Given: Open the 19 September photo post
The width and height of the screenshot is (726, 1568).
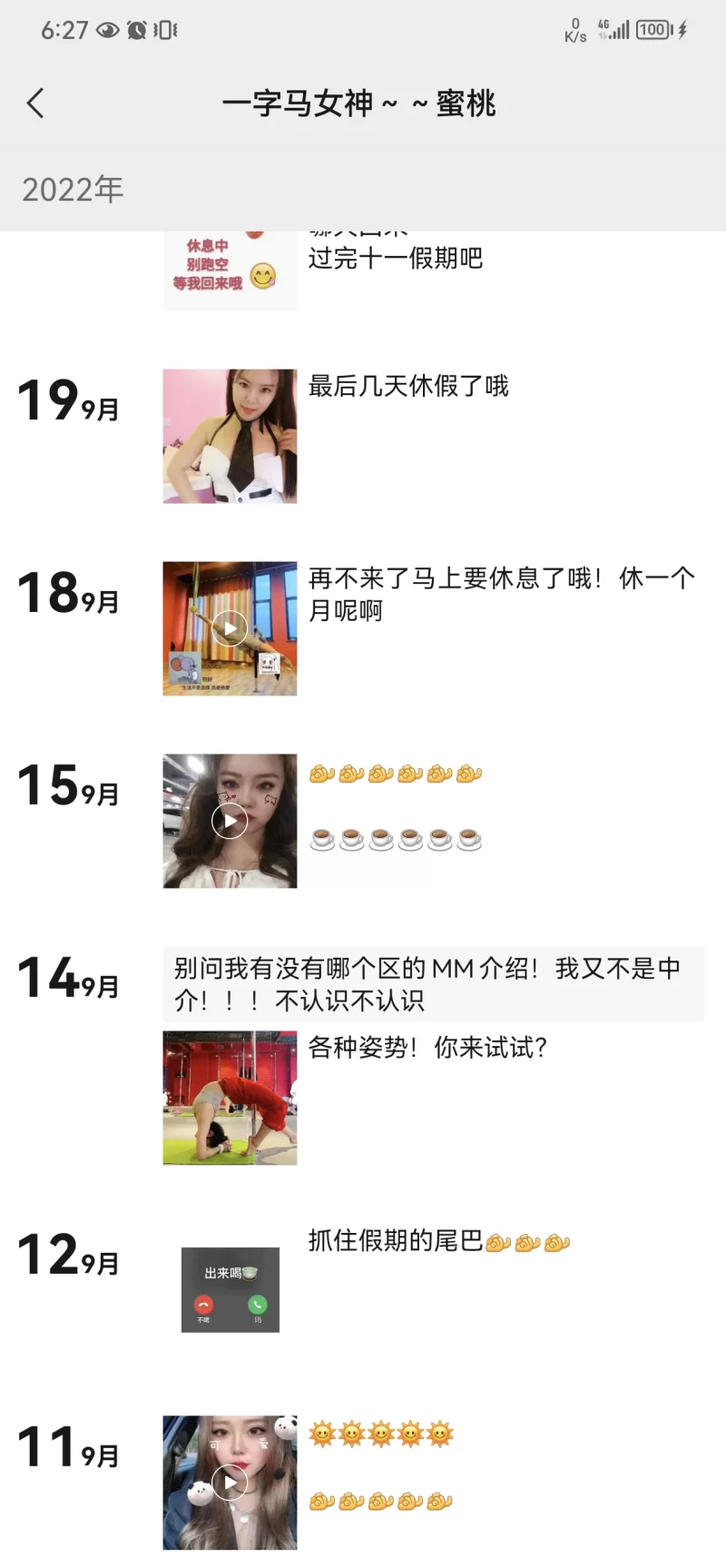Looking at the screenshot, I should (x=230, y=436).
